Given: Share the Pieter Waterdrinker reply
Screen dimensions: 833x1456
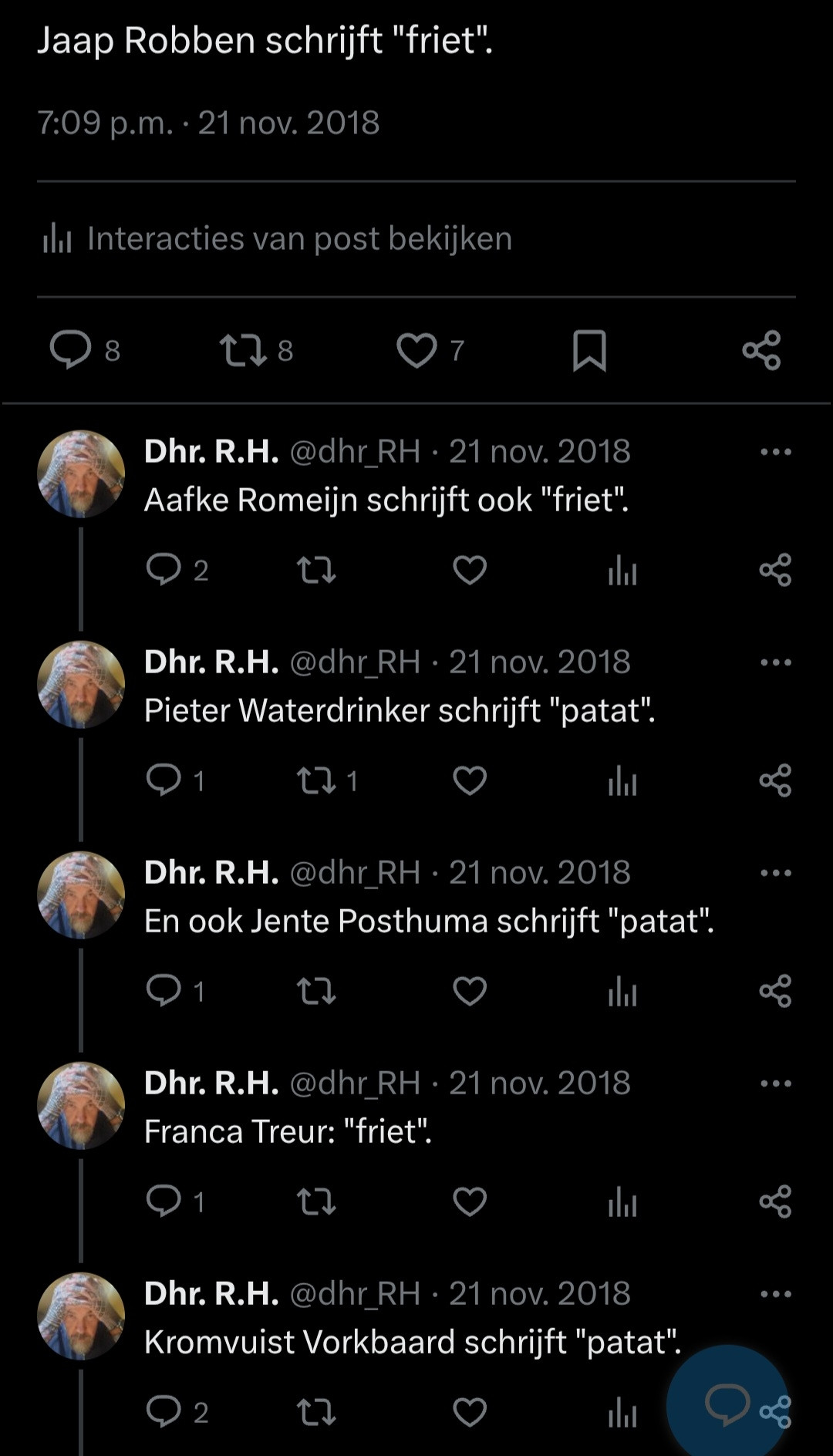Looking at the screenshot, I should [x=775, y=781].
